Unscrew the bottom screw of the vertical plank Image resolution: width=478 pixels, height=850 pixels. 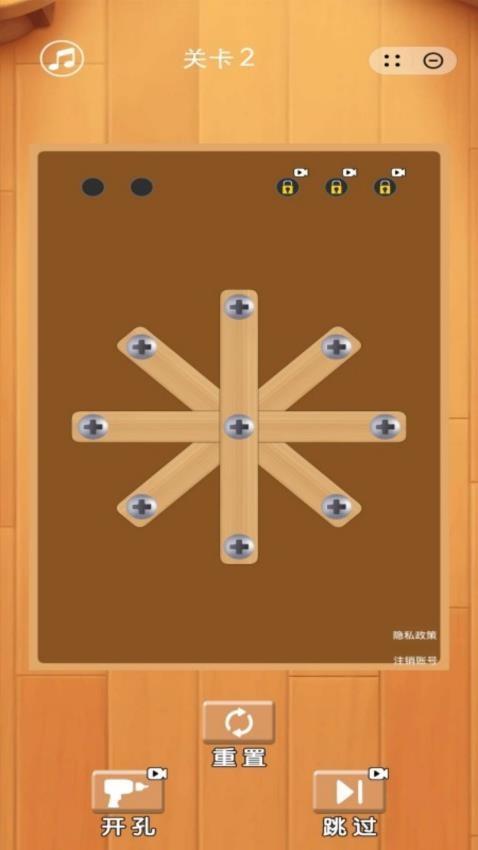[x=239, y=547]
